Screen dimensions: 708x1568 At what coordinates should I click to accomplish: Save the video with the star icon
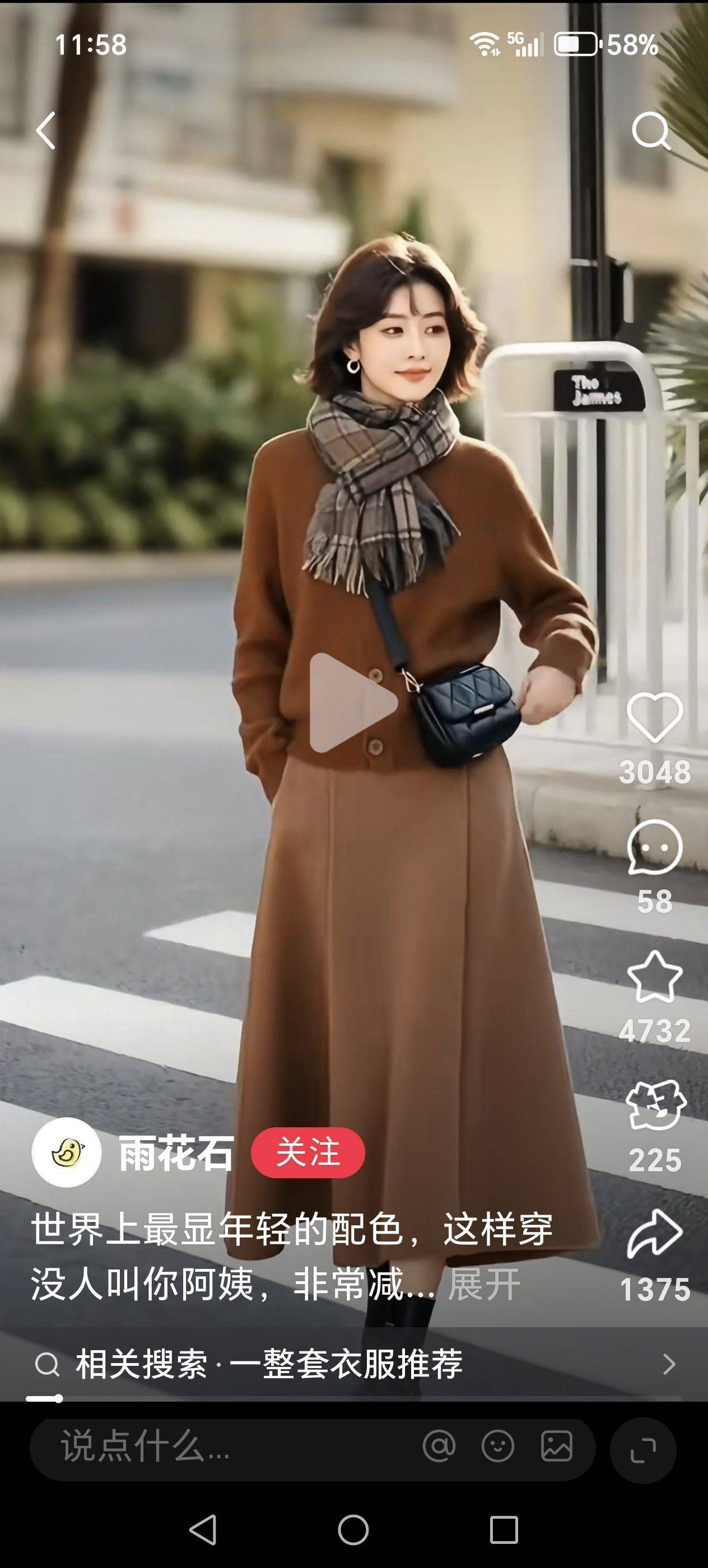pos(654,977)
